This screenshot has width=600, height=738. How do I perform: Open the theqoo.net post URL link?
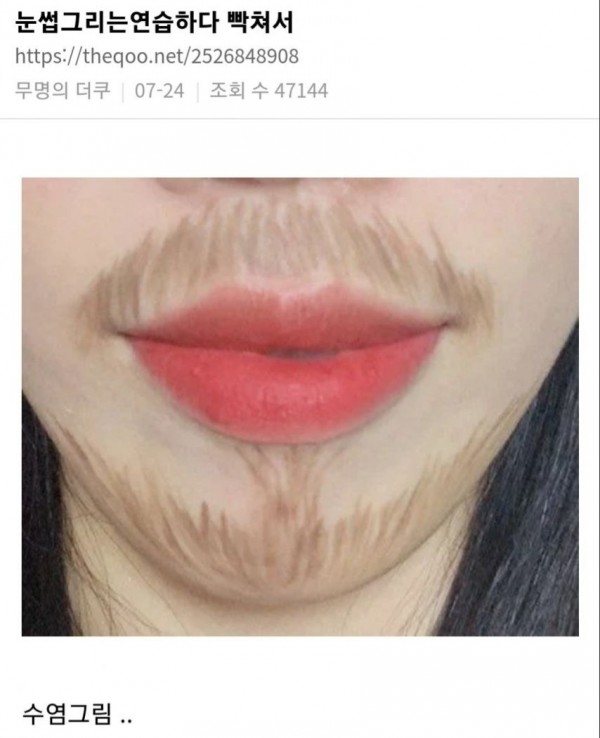pos(157,56)
